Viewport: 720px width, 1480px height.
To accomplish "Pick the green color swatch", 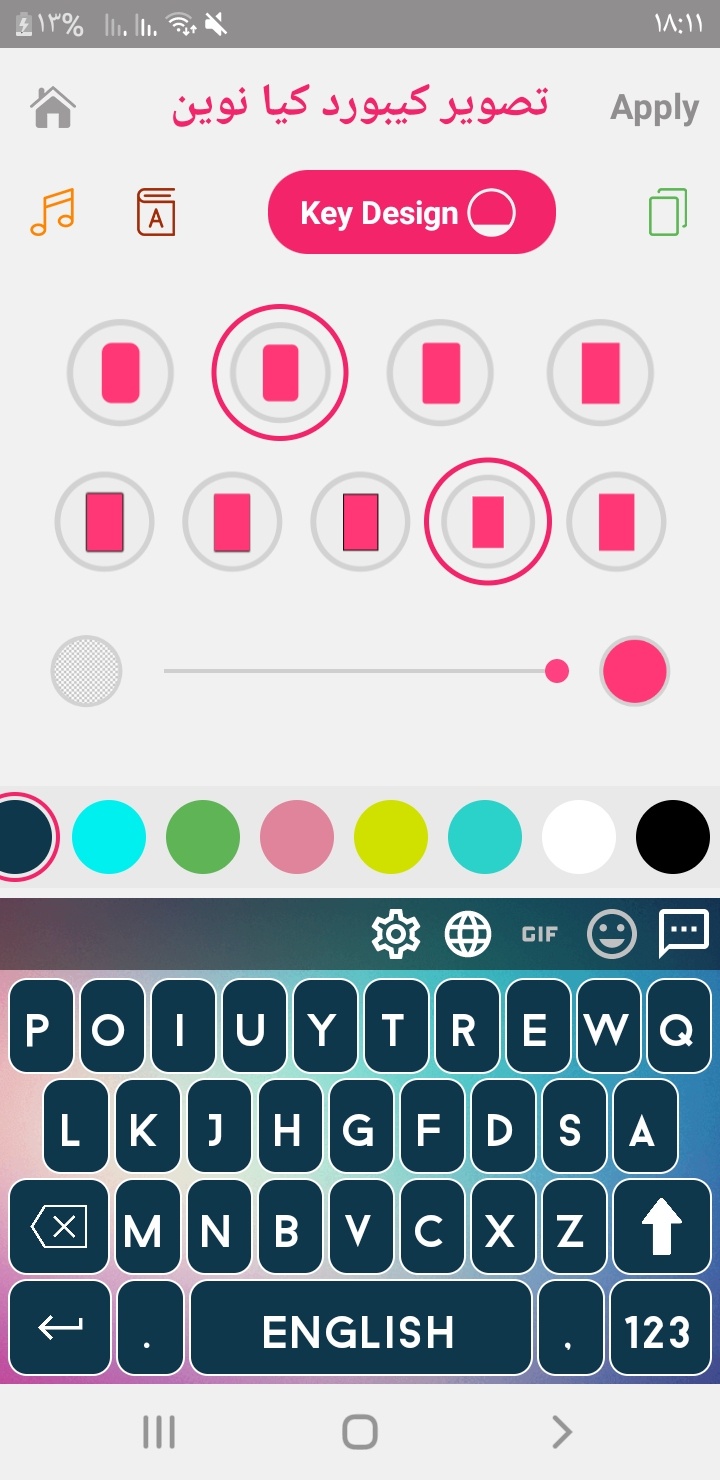I will 203,837.
